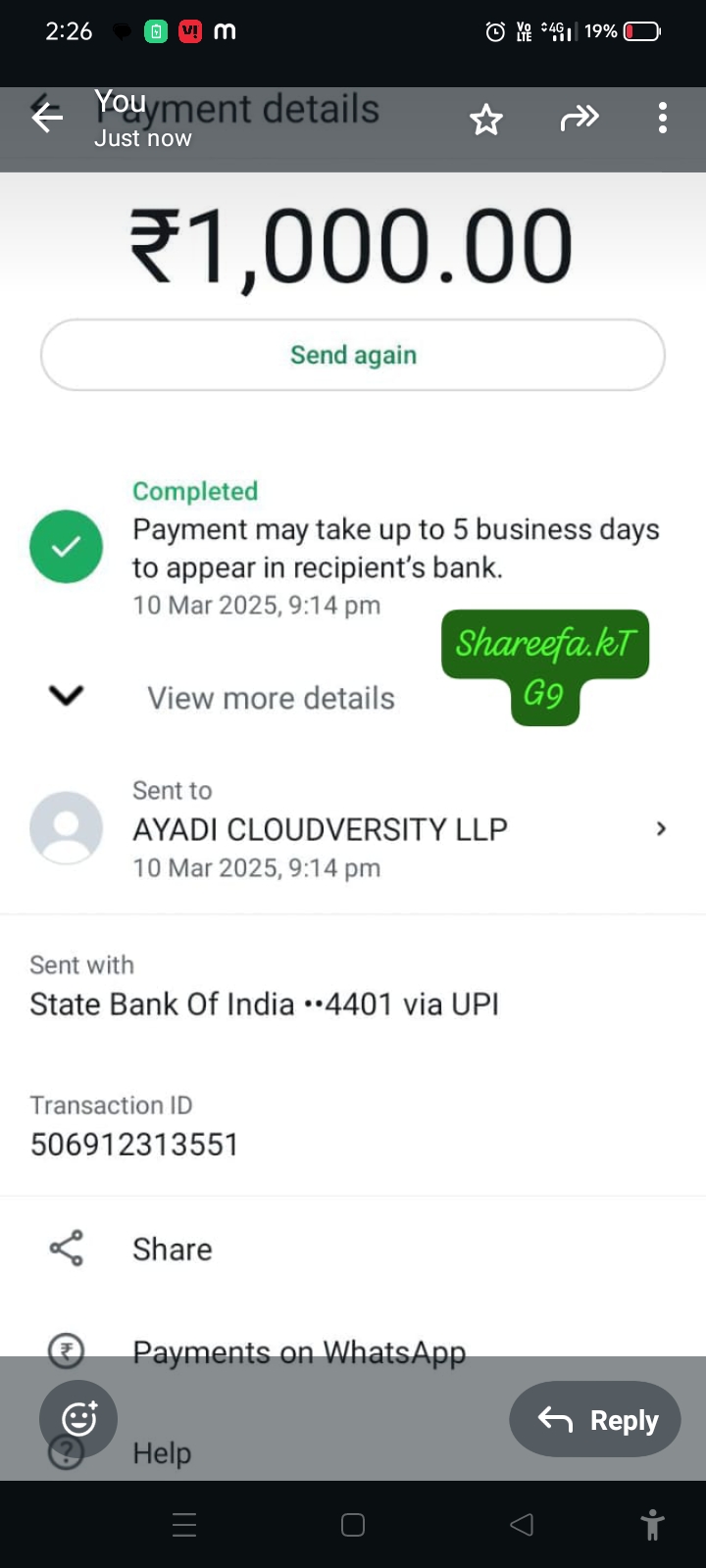Go back from the media viewer
This screenshot has height=1568, width=706.
(46, 118)
